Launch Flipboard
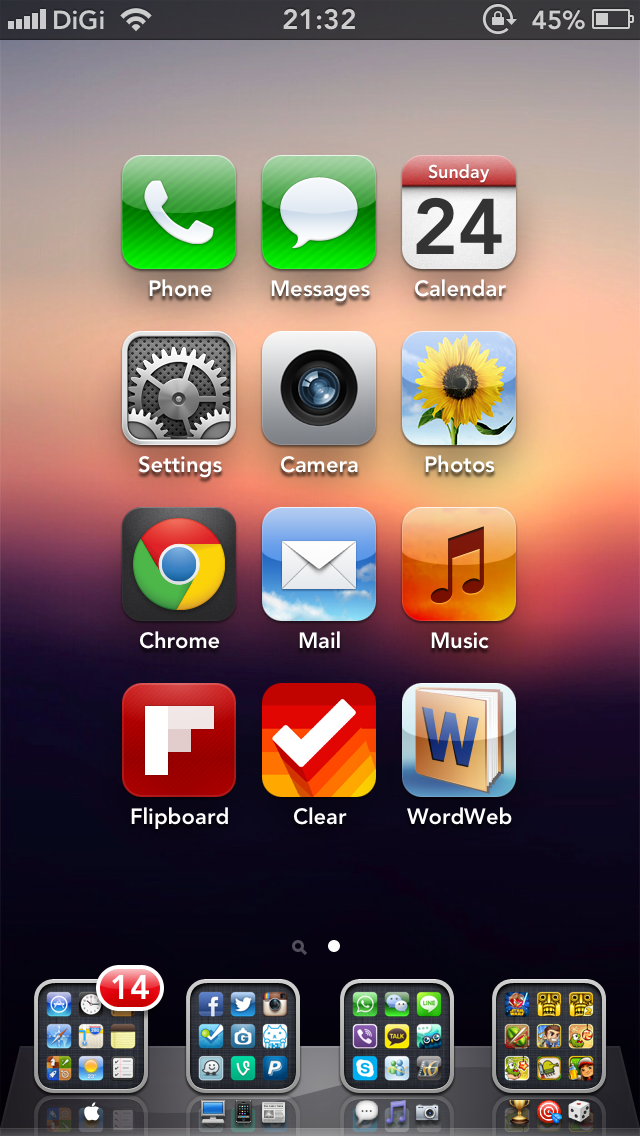Image resolution: width=640 pixels, height=1136 pixels. point(179,741)
